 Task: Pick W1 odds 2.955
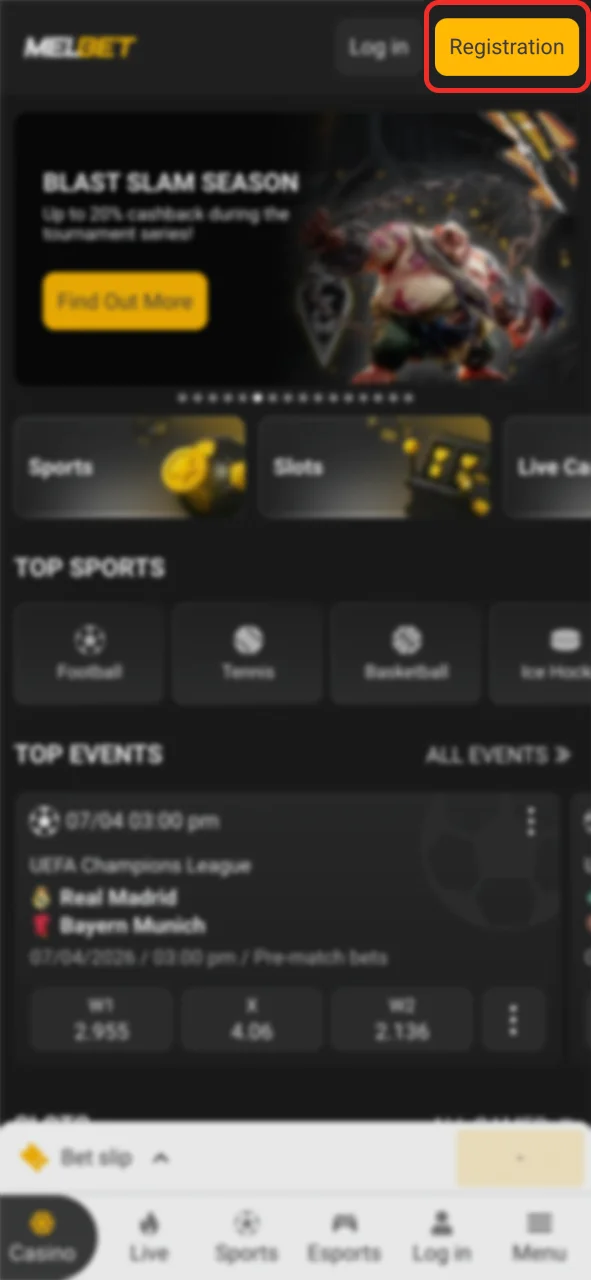[101, 1020]
